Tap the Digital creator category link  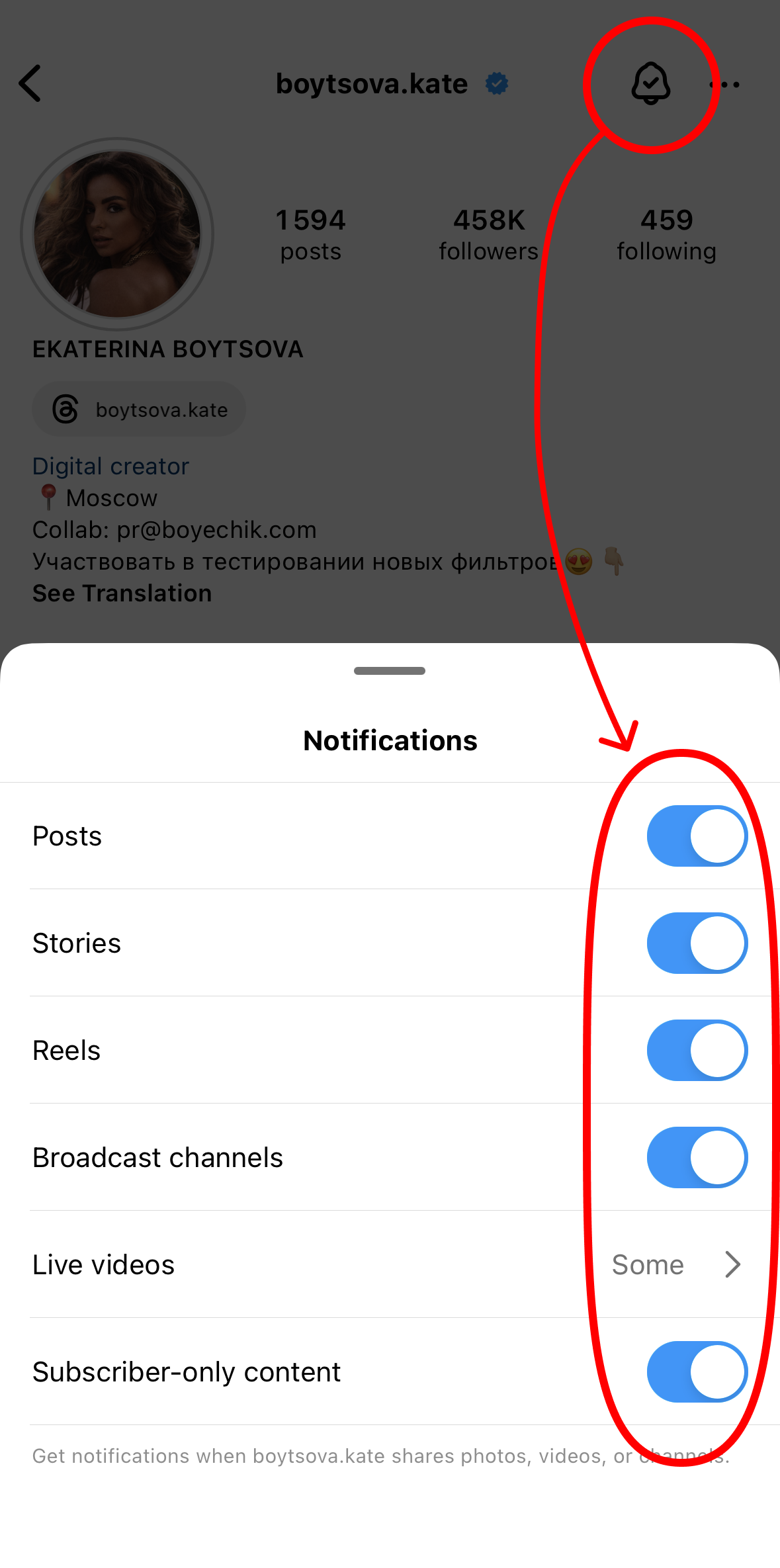point(110,466)
